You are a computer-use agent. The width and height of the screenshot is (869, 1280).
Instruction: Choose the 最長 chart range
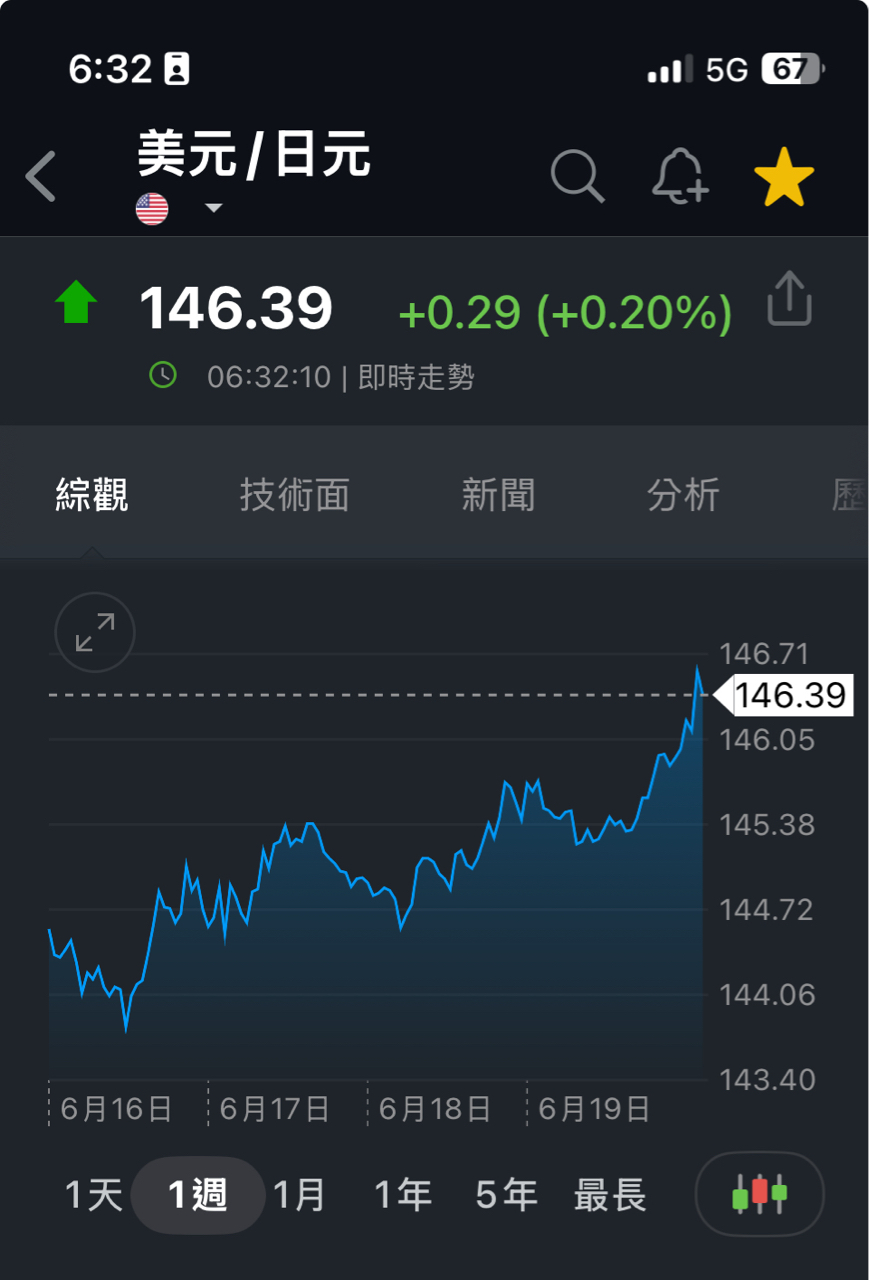[610, 1195]
